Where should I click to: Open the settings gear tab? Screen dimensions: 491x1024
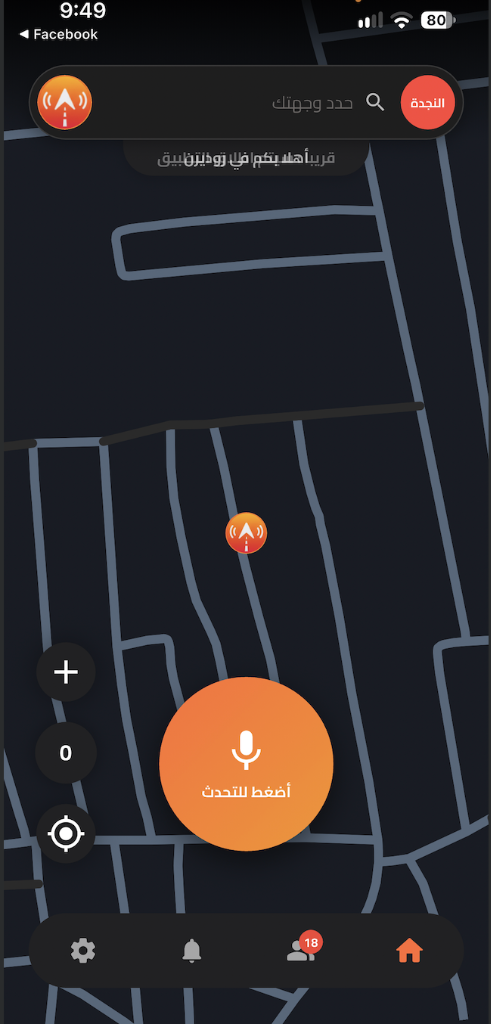tap(83, 951)
